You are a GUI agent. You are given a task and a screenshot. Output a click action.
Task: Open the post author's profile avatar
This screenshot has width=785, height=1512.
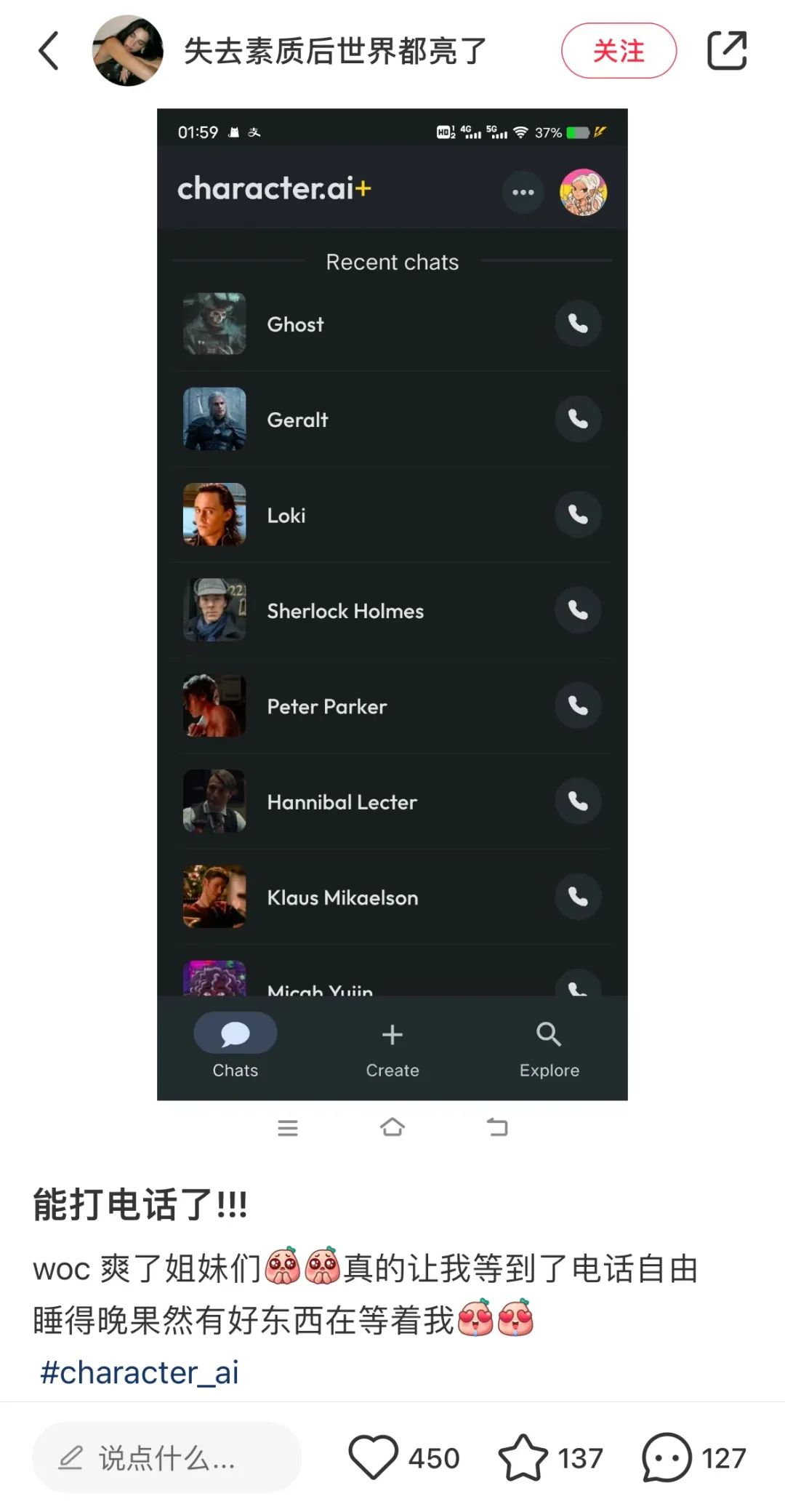click(127, 51)
